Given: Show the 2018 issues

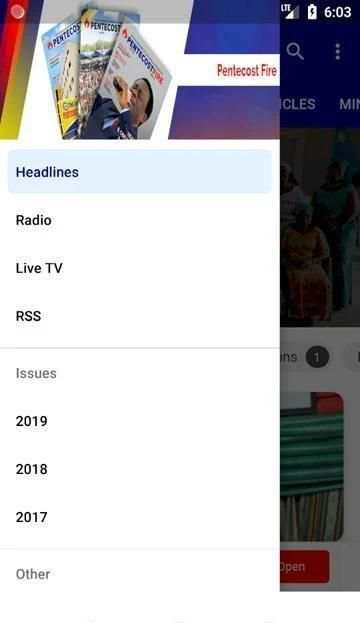Looking at the screenshot, I should coord(140,469).
